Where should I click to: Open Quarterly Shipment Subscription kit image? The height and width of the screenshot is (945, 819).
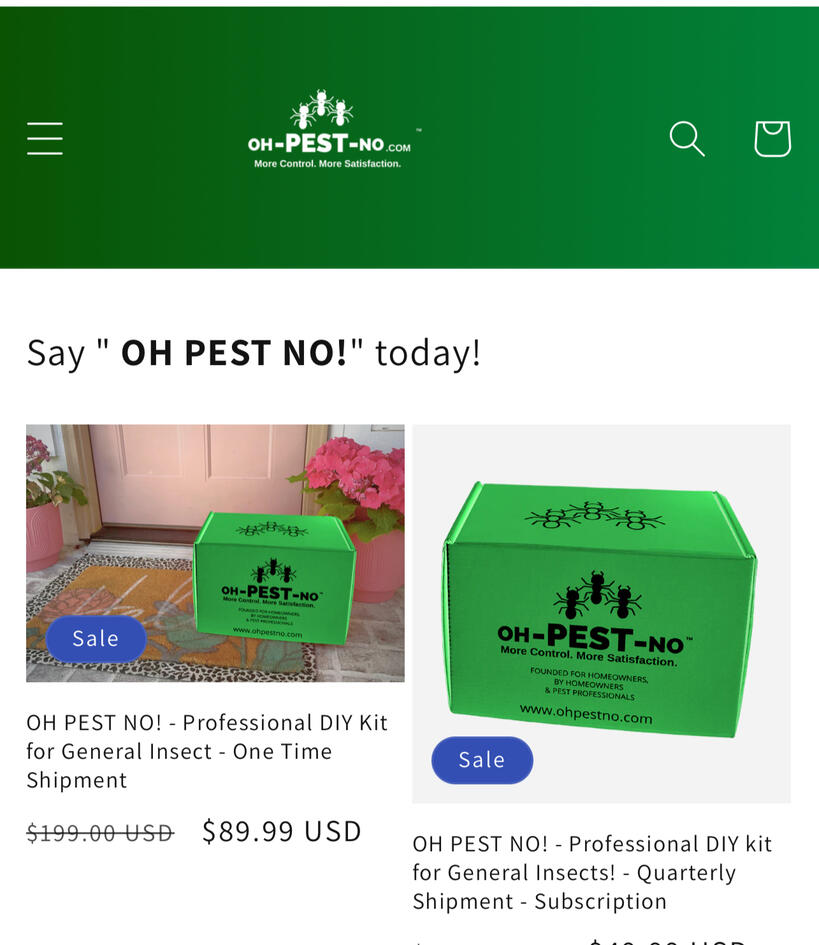pyautogui.click(x=601, y=613)
